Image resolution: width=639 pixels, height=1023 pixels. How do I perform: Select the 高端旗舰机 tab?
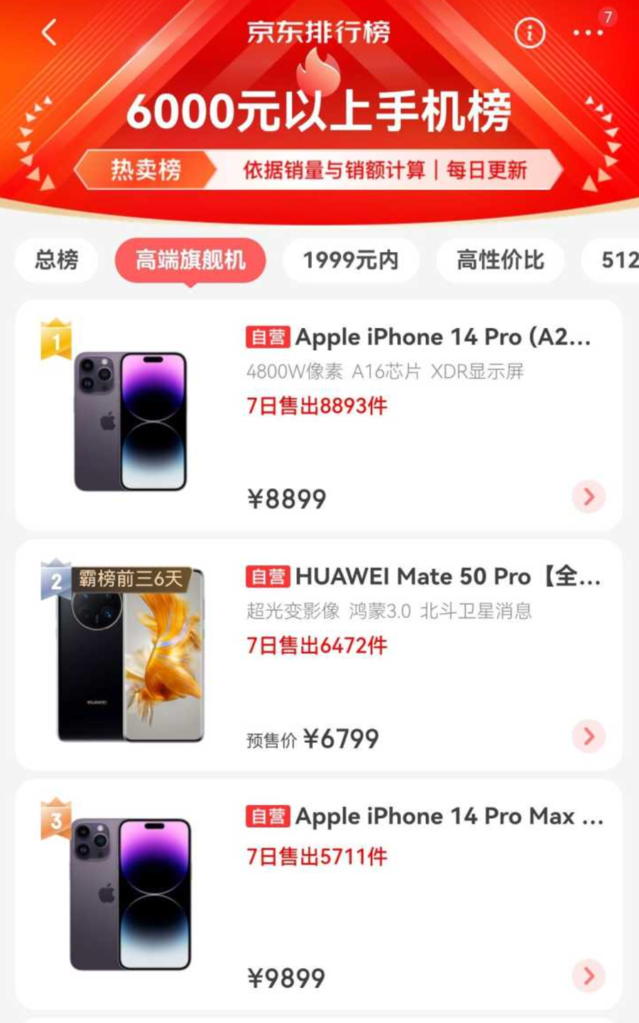190,260
